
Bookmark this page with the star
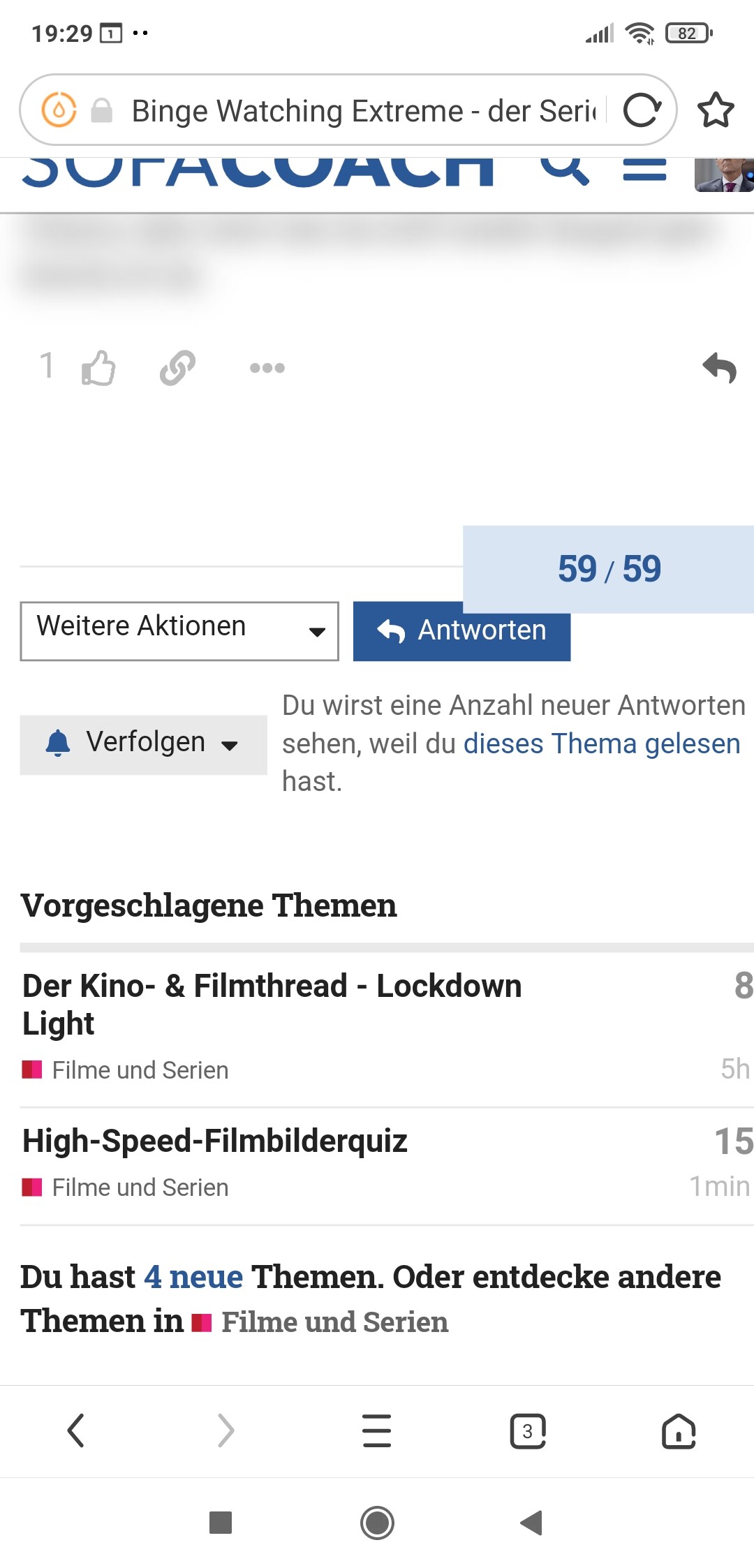pyautogui.click(x=716, y=110)
